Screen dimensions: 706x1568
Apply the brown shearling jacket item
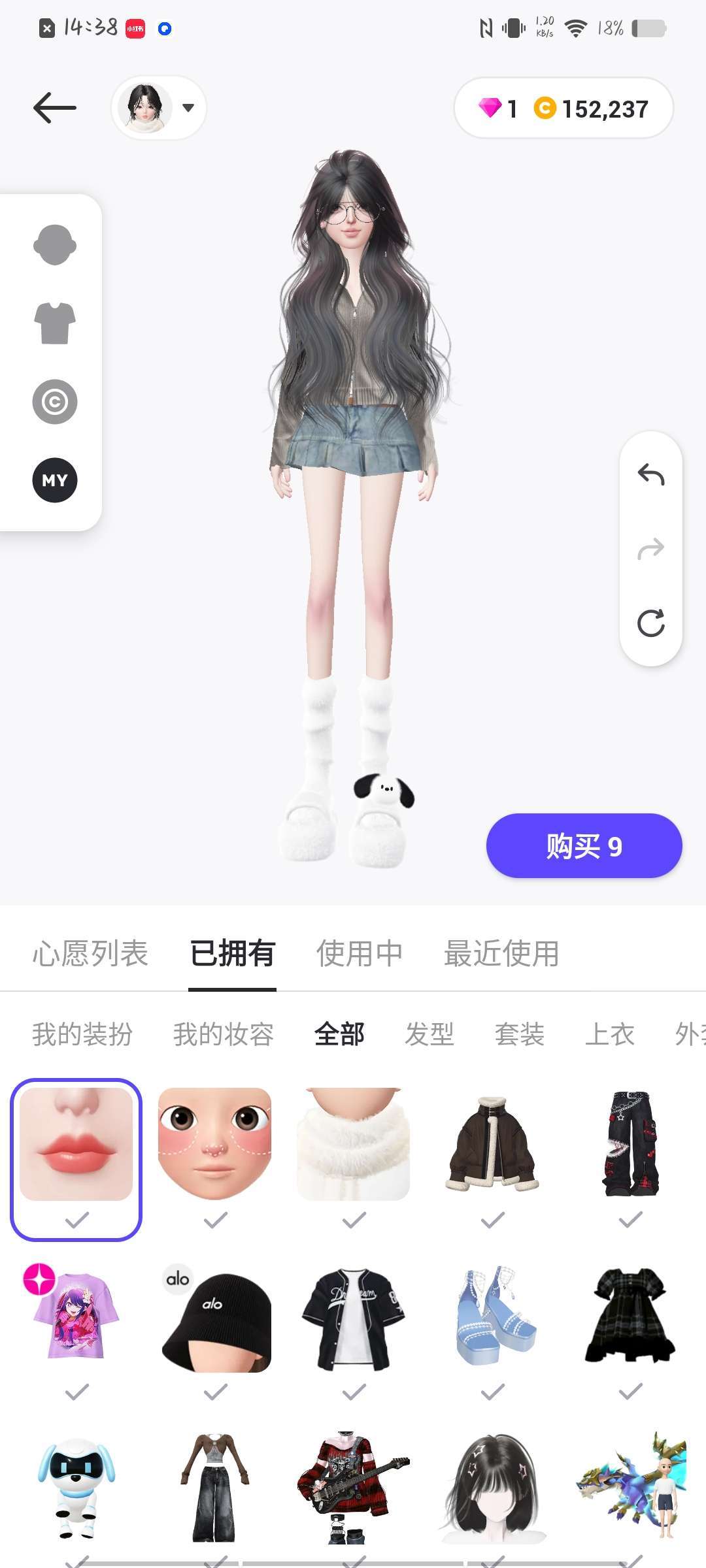coord(492,1145)
